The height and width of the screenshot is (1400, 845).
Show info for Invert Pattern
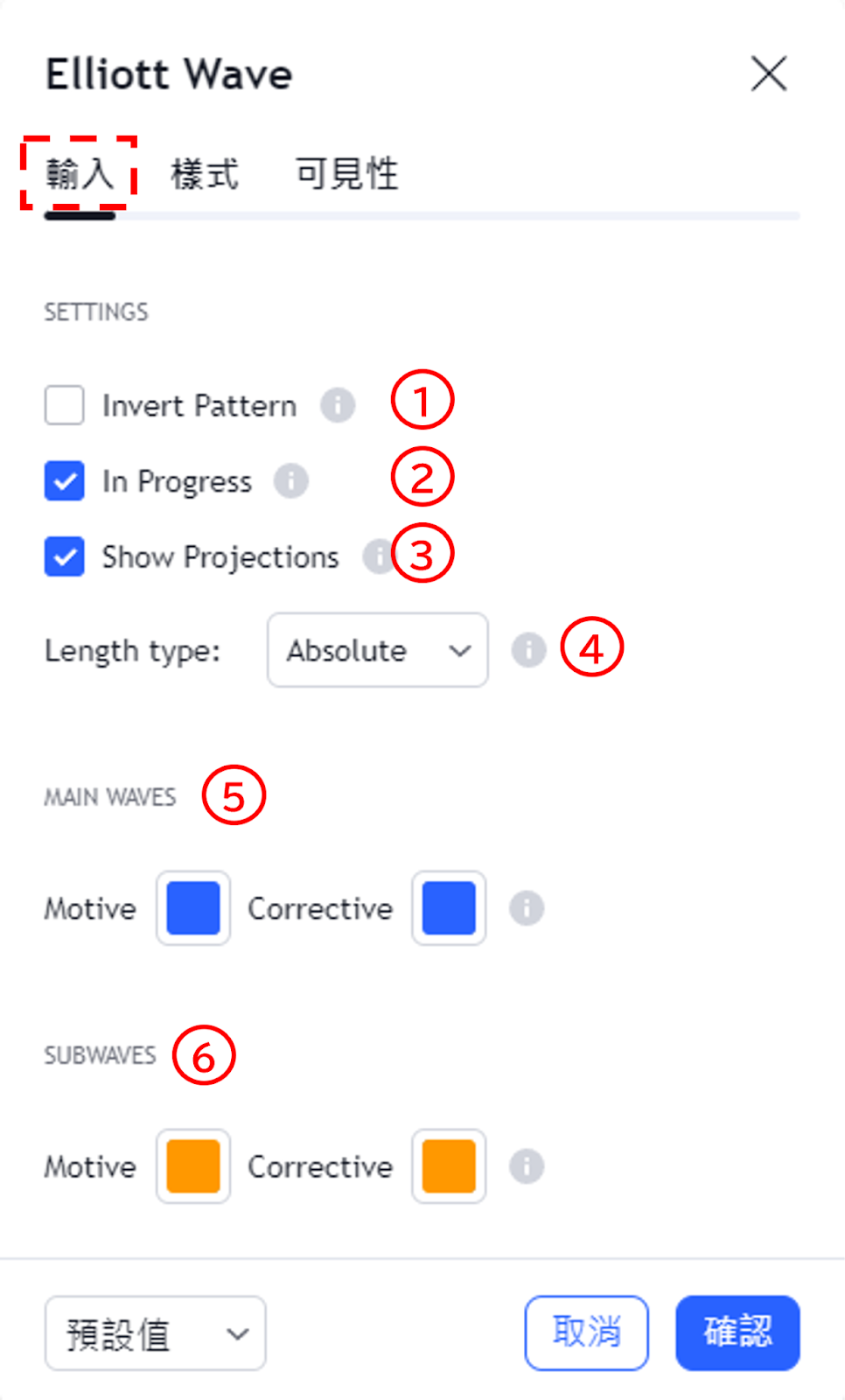click(338, 405)
